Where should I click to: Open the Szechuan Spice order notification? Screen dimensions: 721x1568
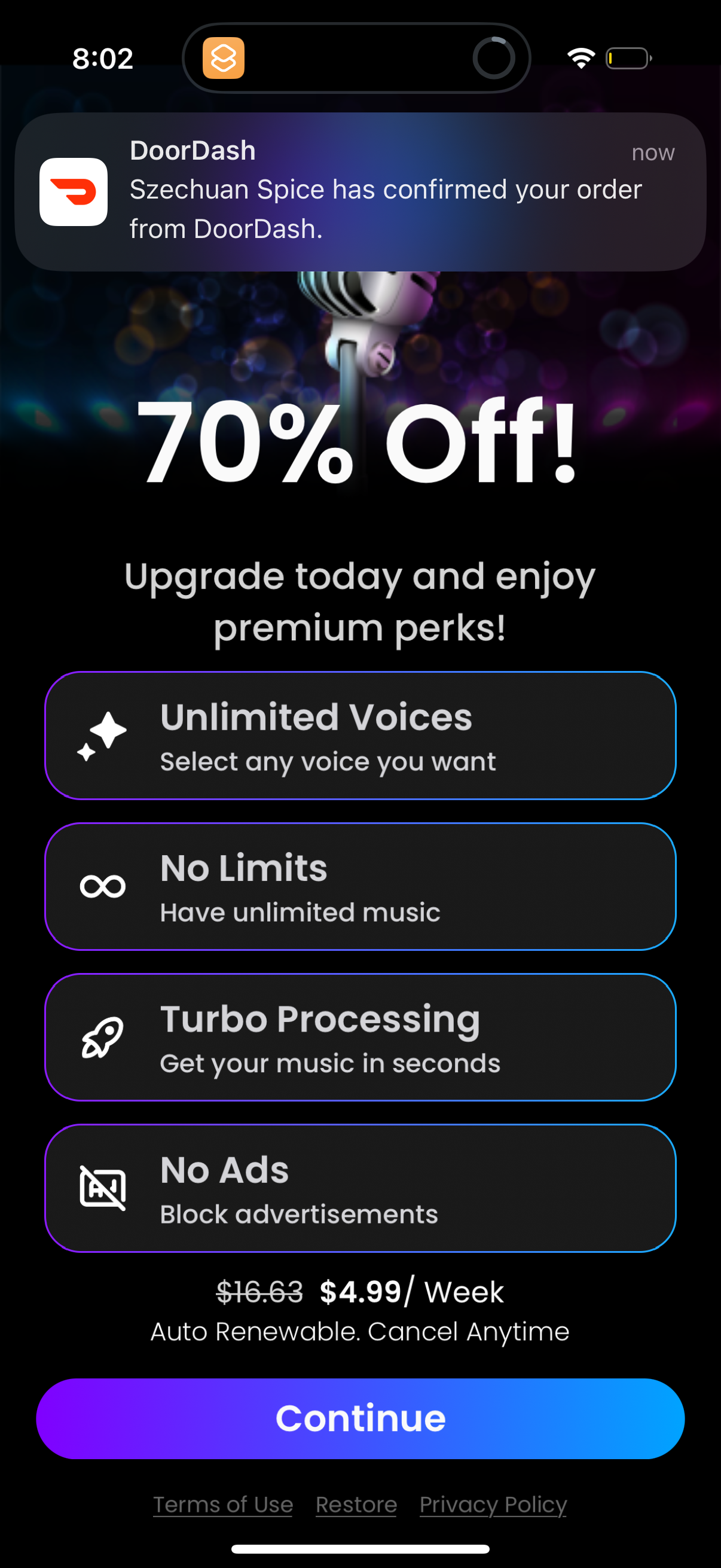(360, 192)
